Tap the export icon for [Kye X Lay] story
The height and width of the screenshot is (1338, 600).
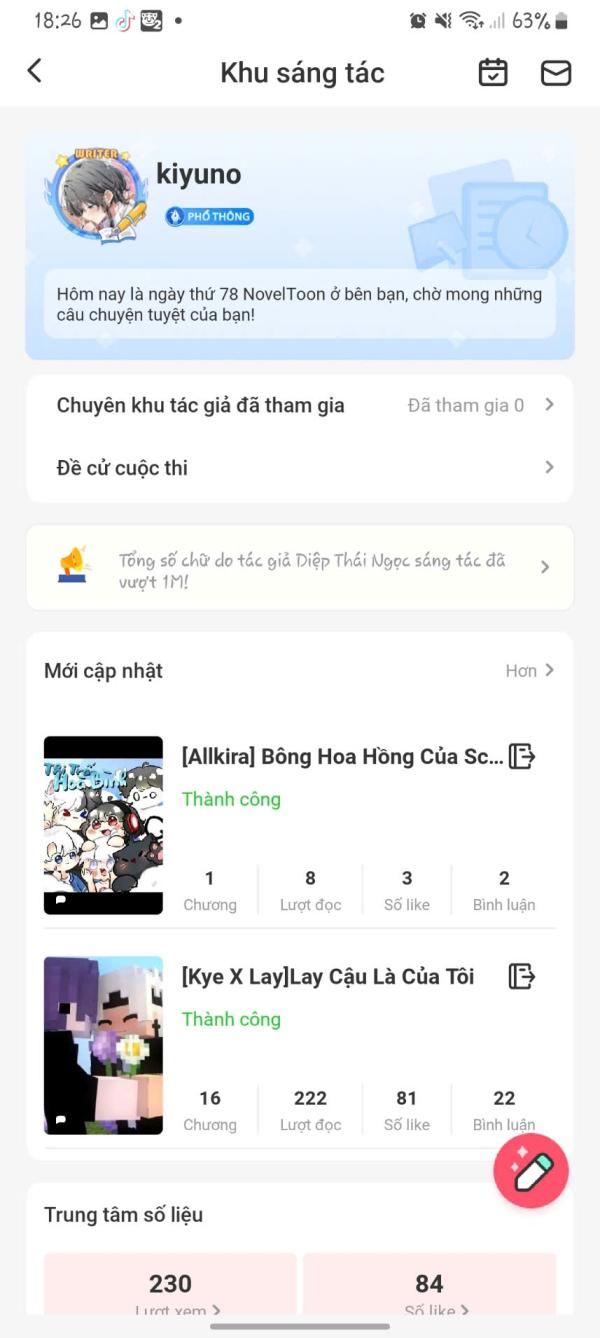[522, 976]
